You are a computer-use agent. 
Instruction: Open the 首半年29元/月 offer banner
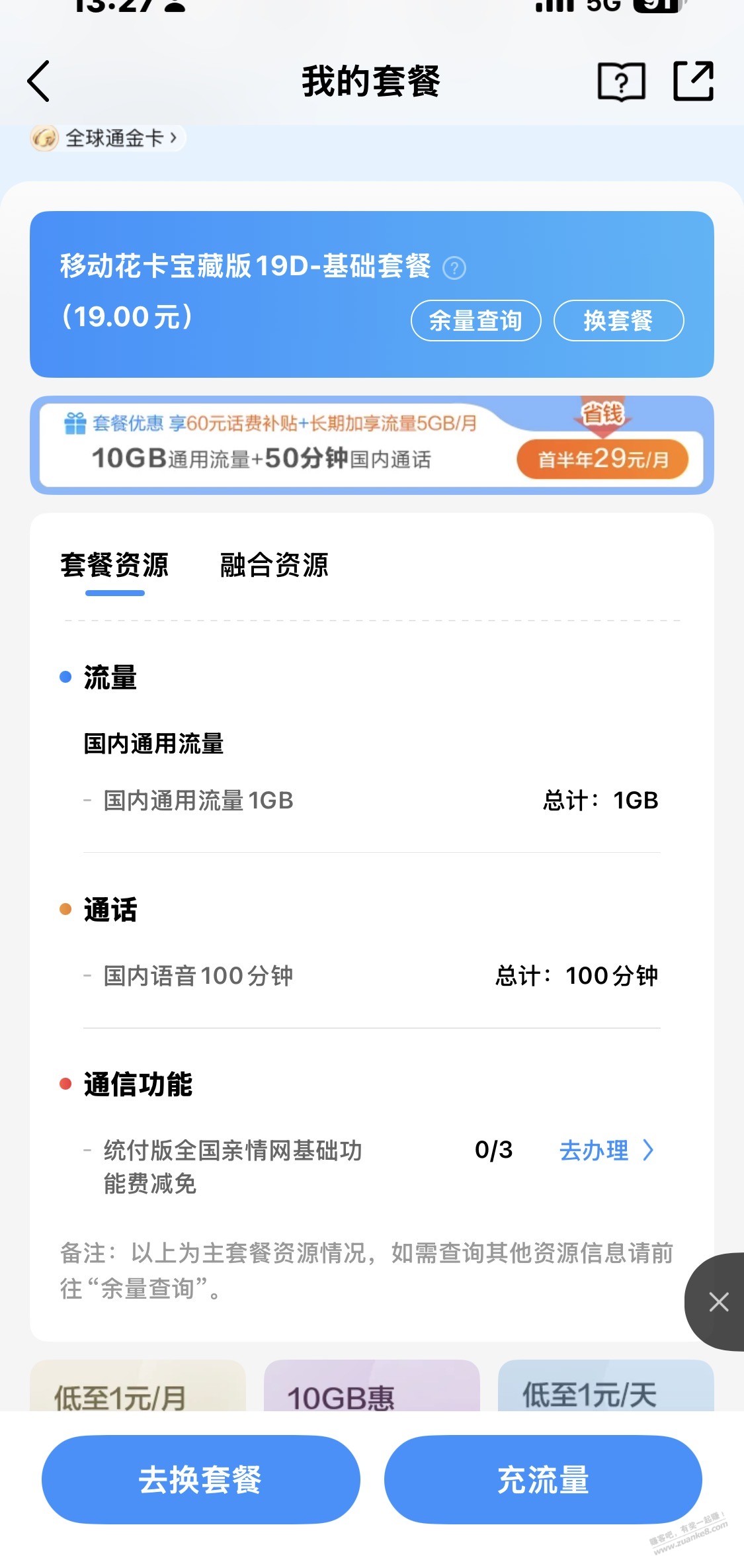602,459
